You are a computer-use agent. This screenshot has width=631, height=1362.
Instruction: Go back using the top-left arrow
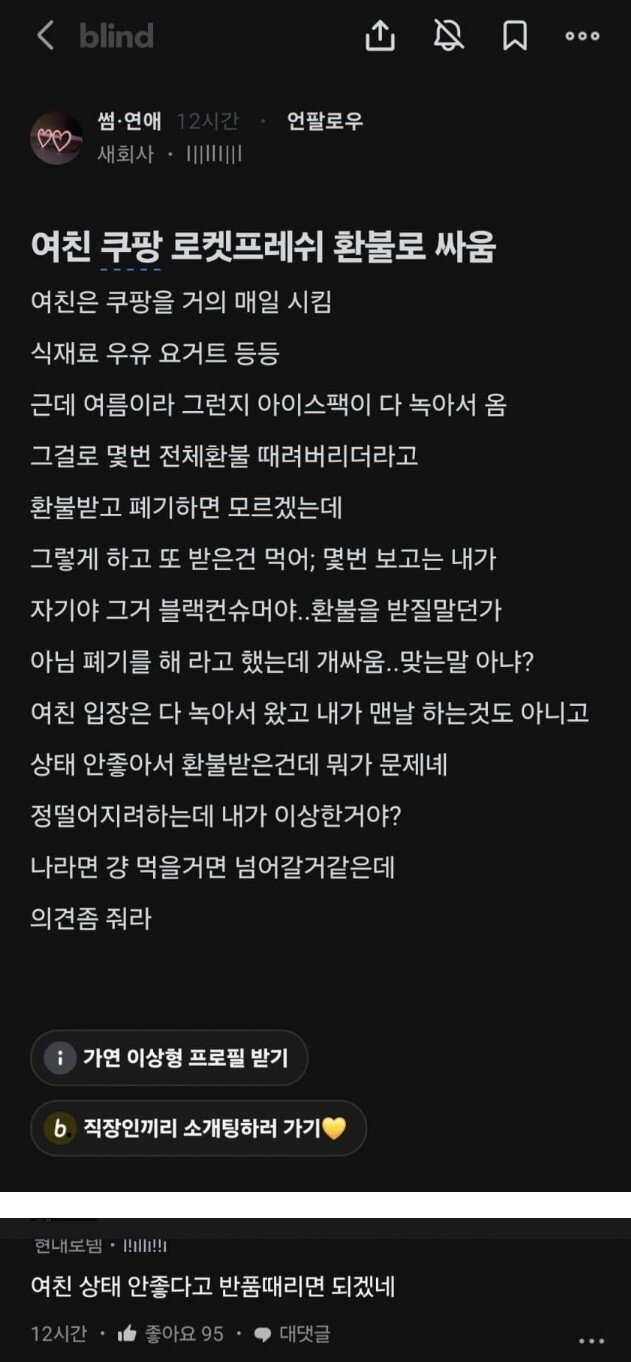[45, 37]
